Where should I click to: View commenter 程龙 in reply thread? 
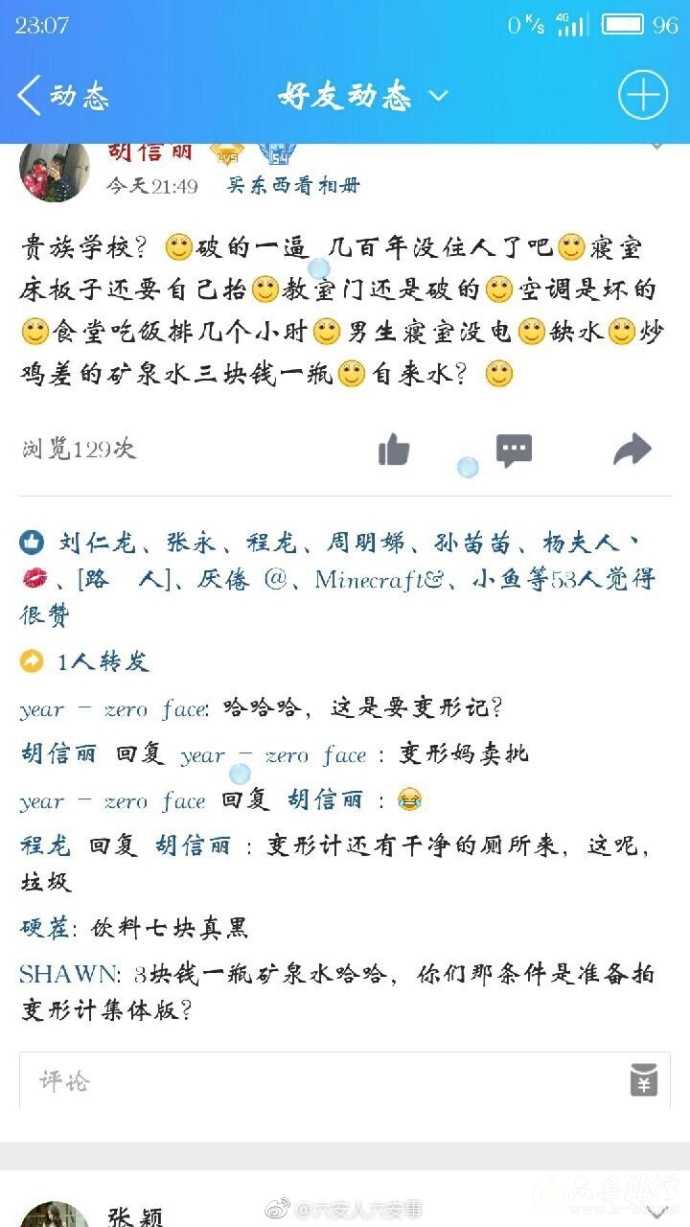(x=46, y=846)
